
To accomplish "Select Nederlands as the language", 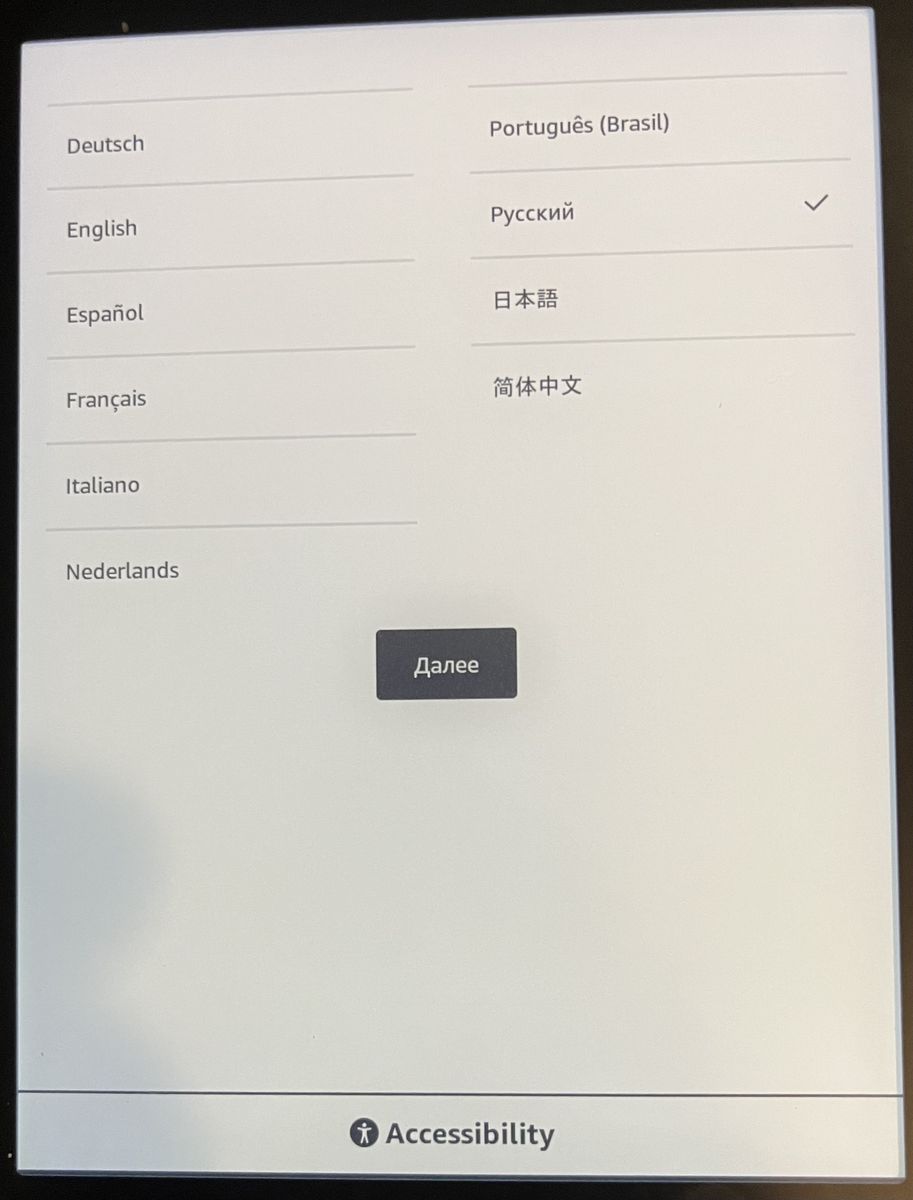I will click(x=122, y=571).
